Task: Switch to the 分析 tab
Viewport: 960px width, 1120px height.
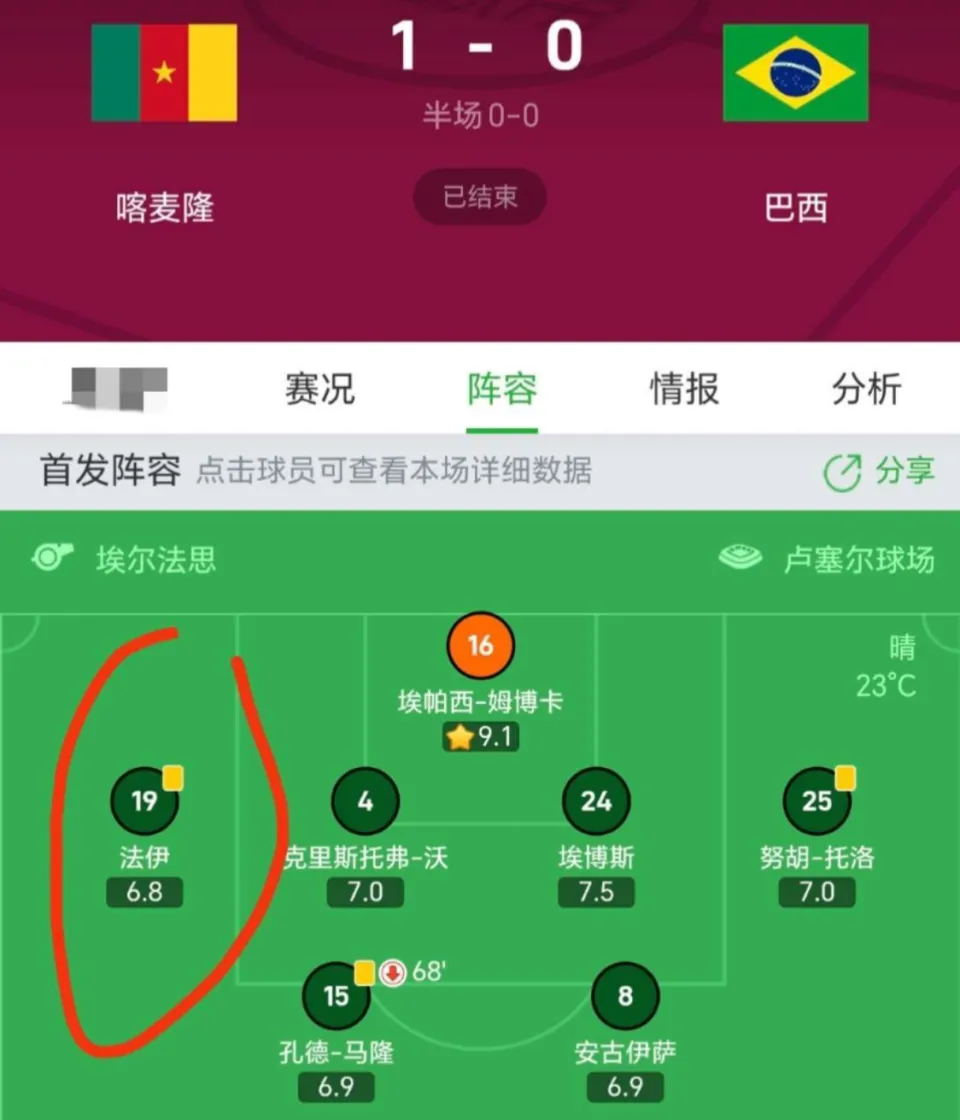Action: tap(866, 389)
